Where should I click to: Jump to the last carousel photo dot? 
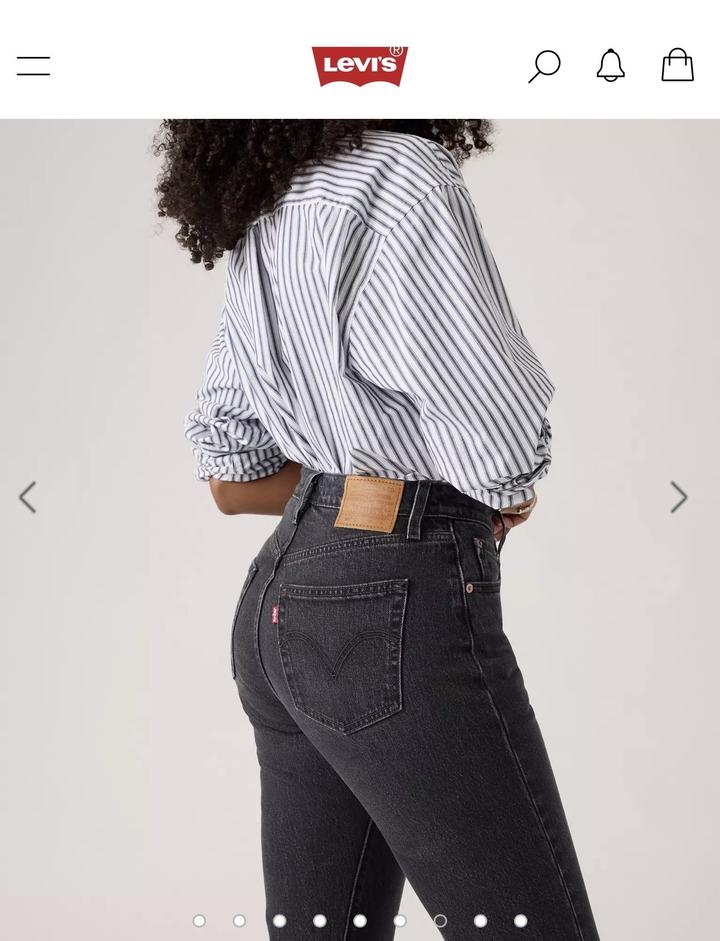(x=520, y=920)
